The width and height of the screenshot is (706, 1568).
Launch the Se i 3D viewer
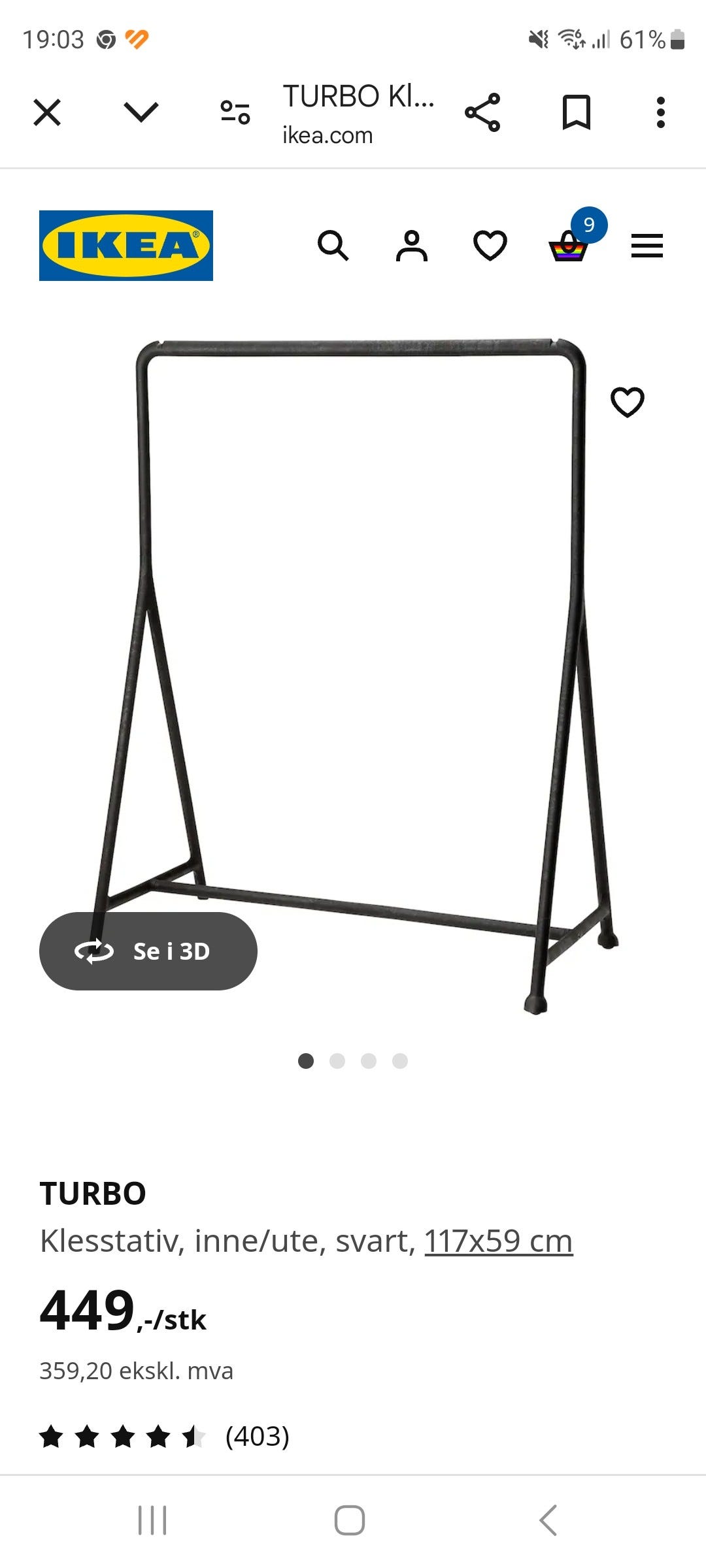[x=148, y=952]
